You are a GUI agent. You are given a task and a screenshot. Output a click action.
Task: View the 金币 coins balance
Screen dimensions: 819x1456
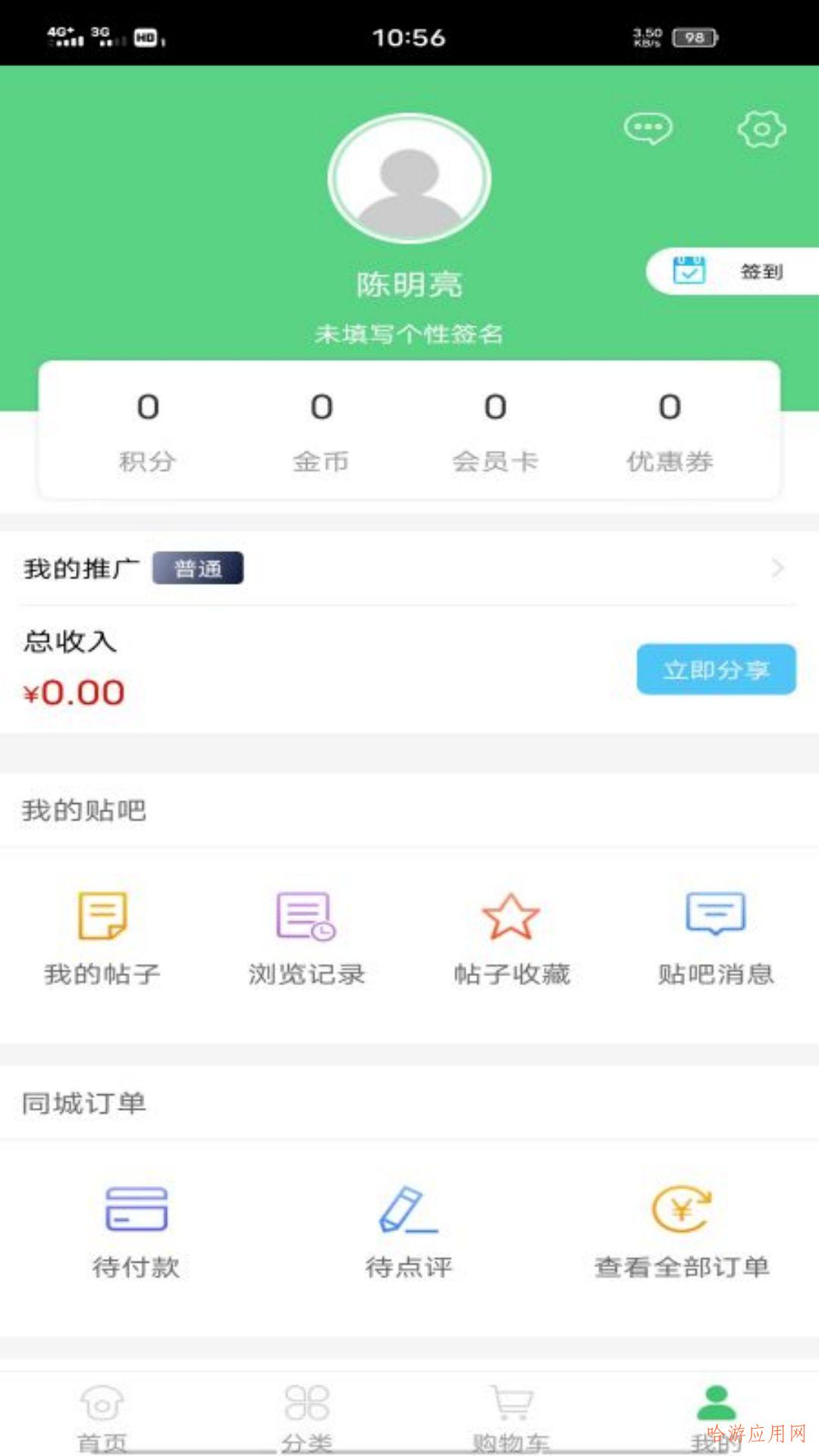[x=322, y=430]
